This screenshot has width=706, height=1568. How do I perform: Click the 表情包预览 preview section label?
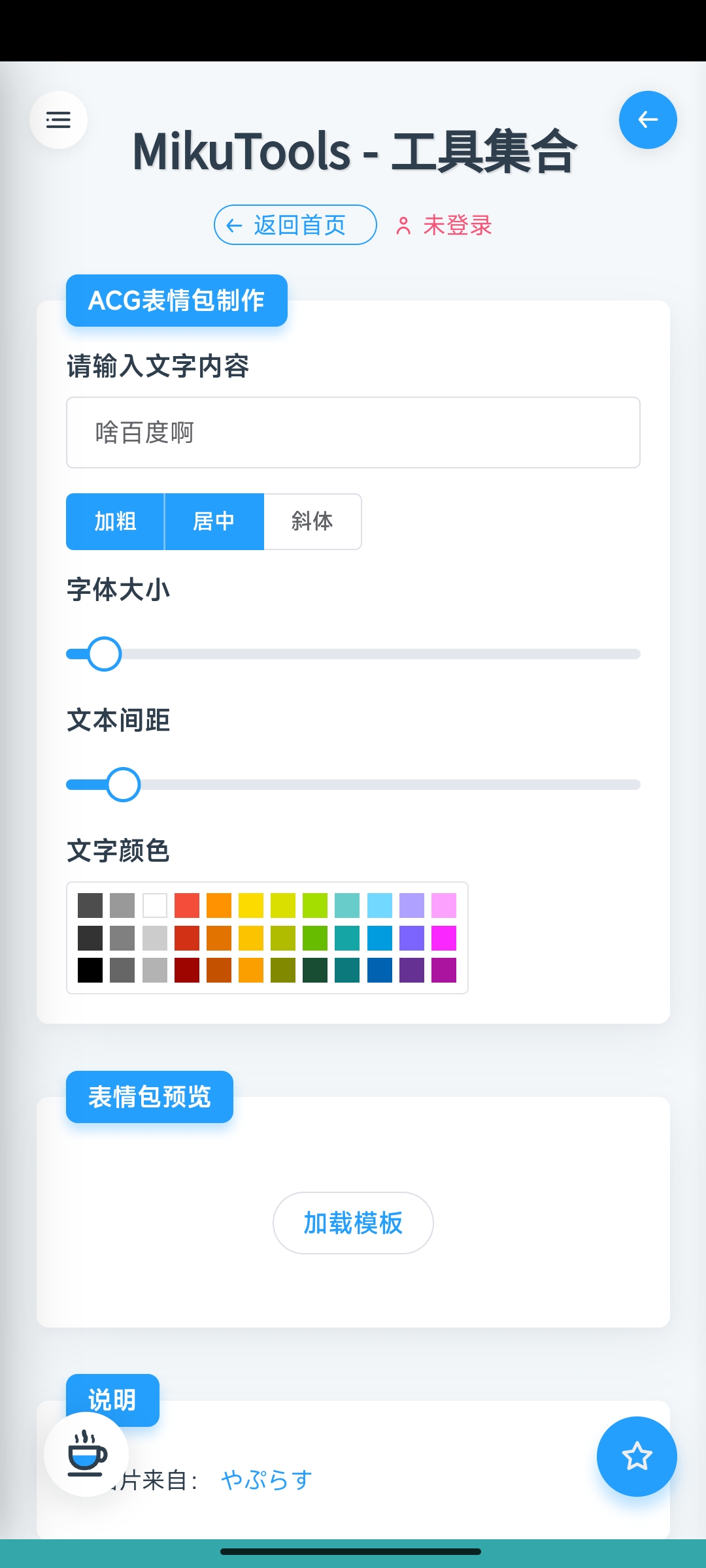pyautogui.click(x=149, y=1097)
